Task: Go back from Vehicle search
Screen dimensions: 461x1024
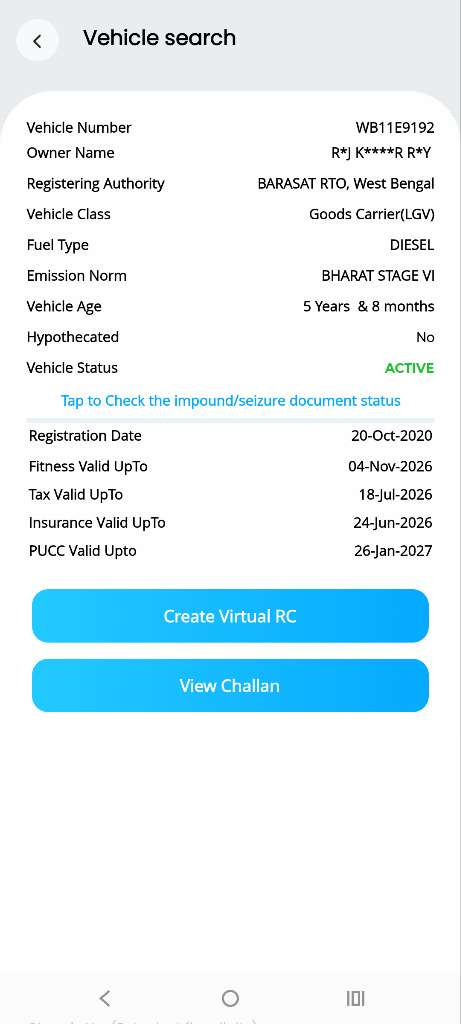Action: (x=37, y=40)
